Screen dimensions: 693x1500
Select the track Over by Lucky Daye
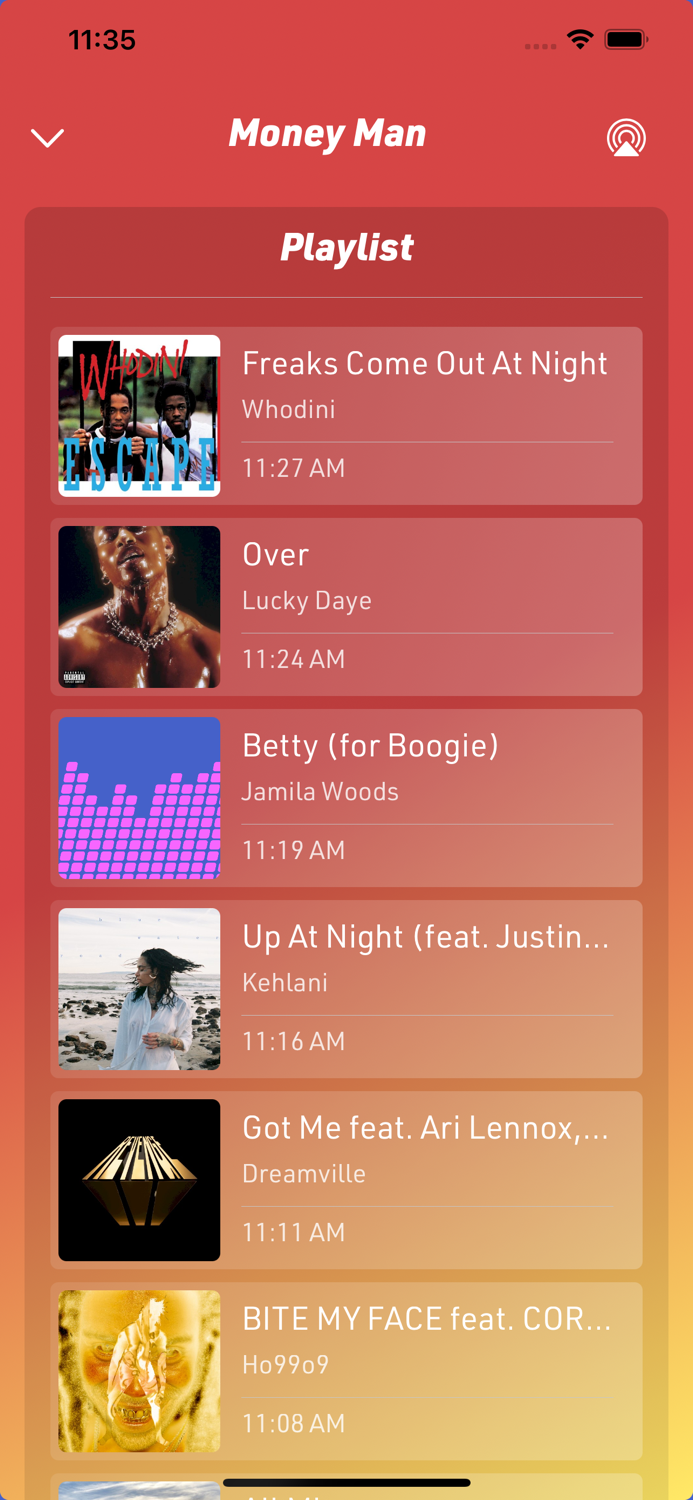pos(346,607)
